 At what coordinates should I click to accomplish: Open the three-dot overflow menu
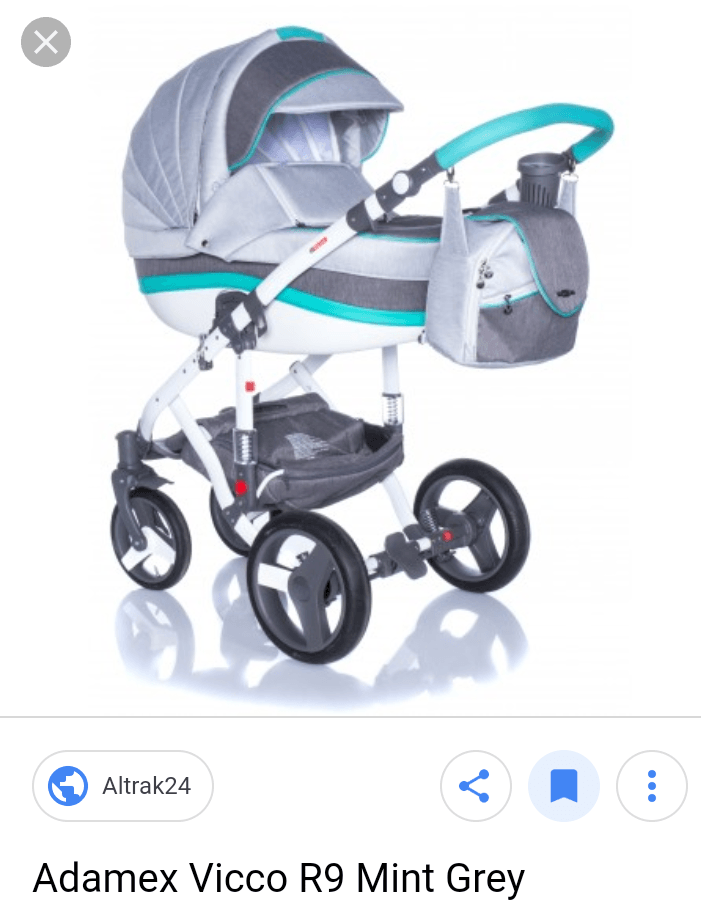pyautogui.click(x=651, y=786)
